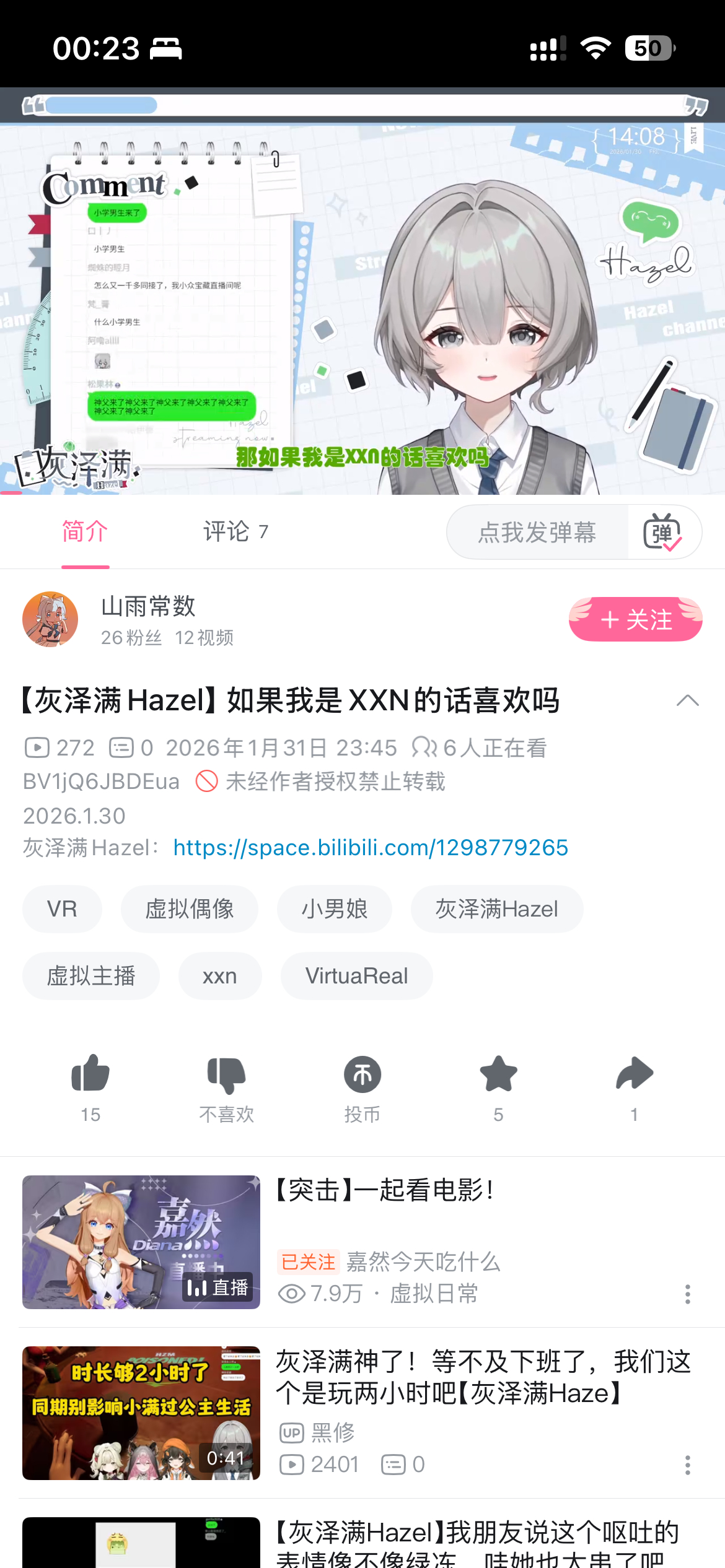The image size is (725, 1568).
Task: Add the video to favorites
Action: [x=498, y=1088]
